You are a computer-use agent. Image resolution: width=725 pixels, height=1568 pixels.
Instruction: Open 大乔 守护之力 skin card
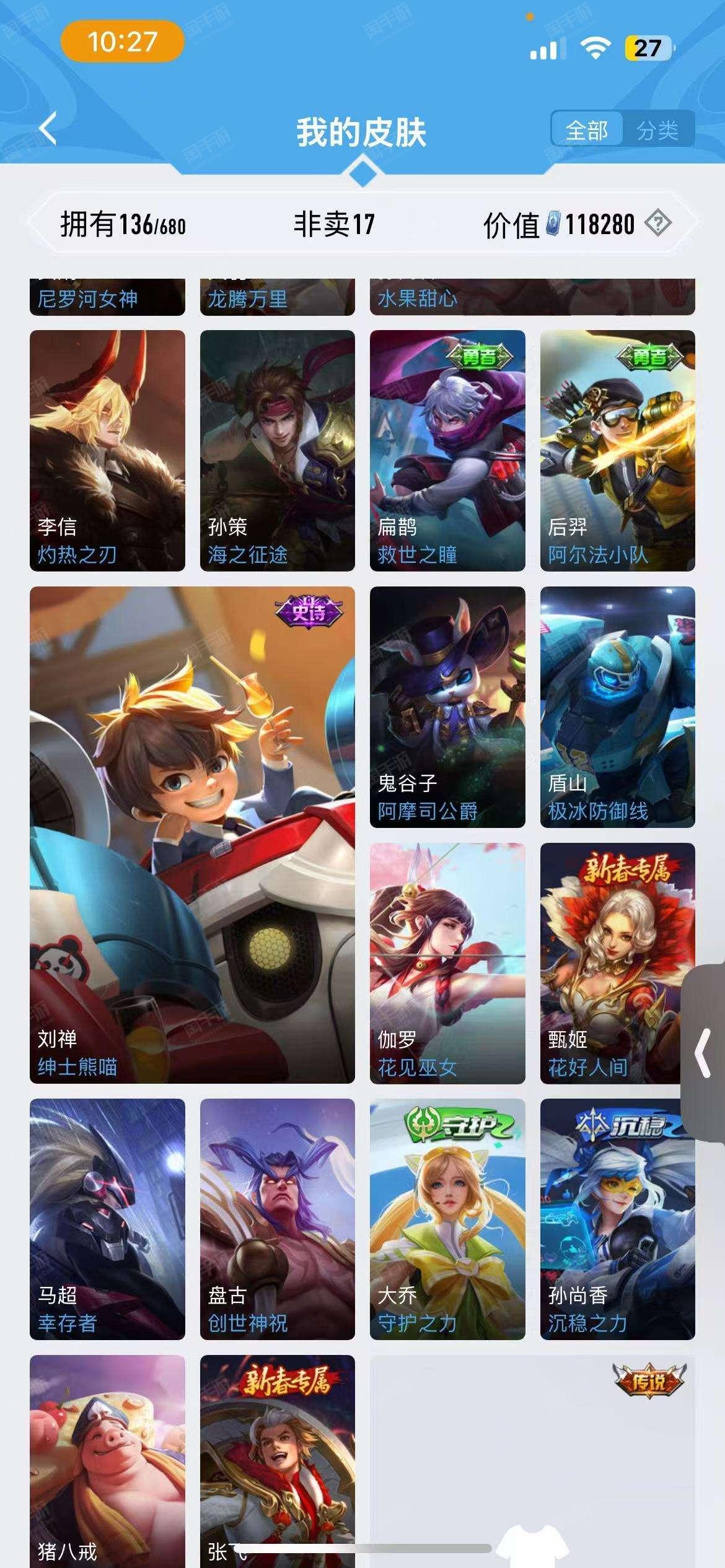click(447, 1219)
